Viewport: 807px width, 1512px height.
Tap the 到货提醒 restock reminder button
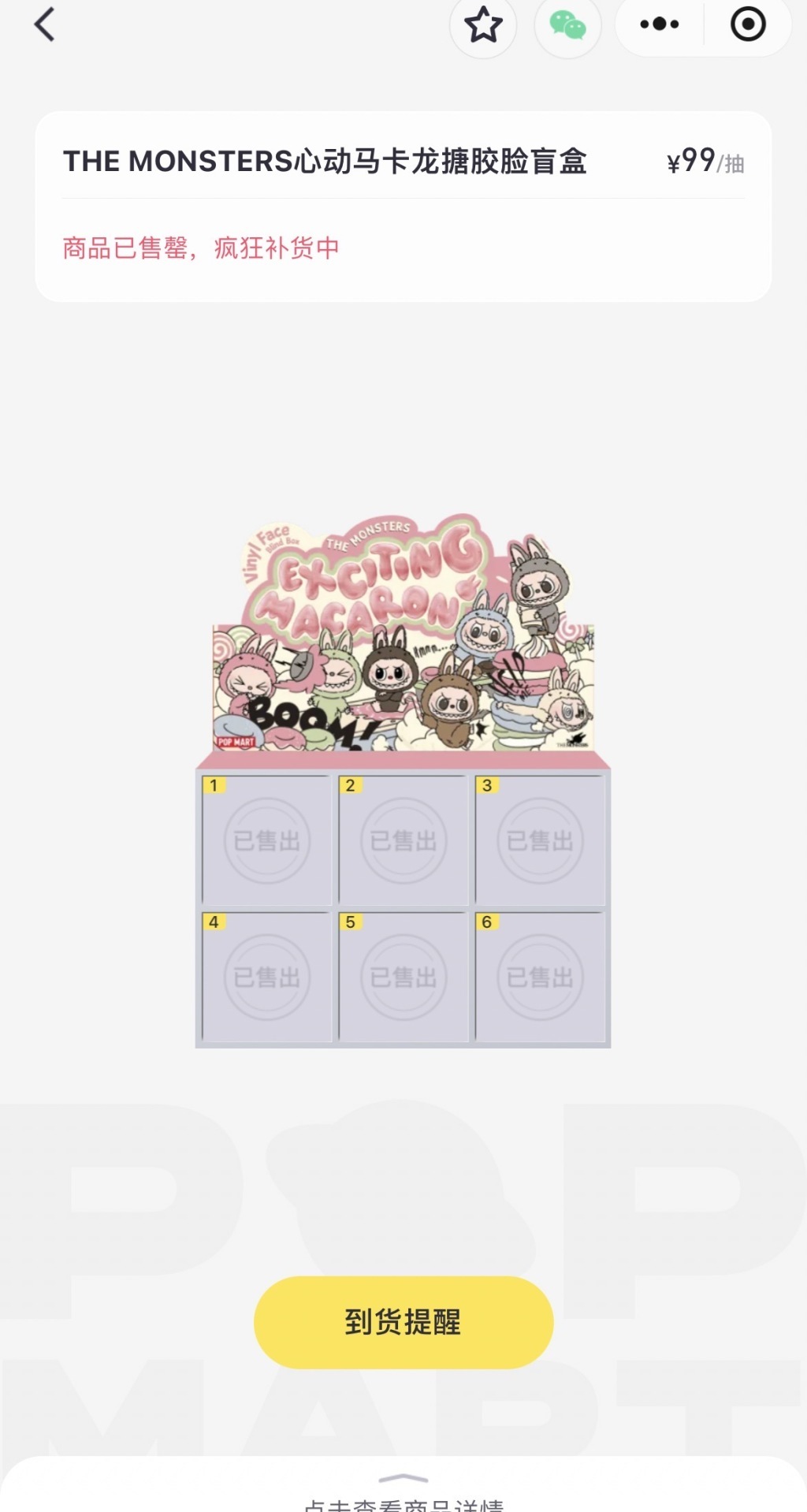tap(403, 1322)
